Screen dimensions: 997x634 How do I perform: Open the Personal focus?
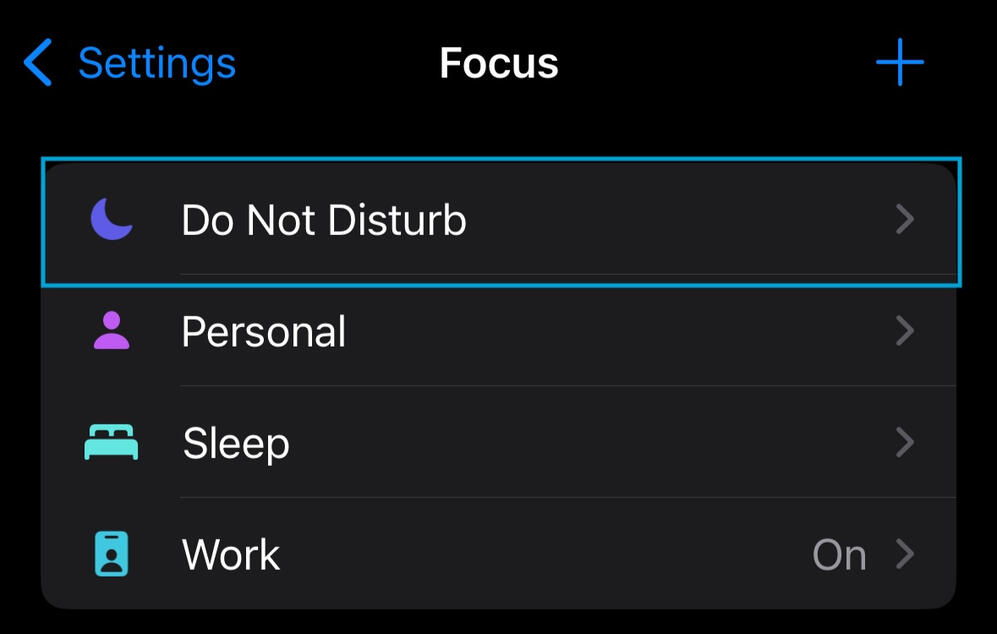(499, 332)
